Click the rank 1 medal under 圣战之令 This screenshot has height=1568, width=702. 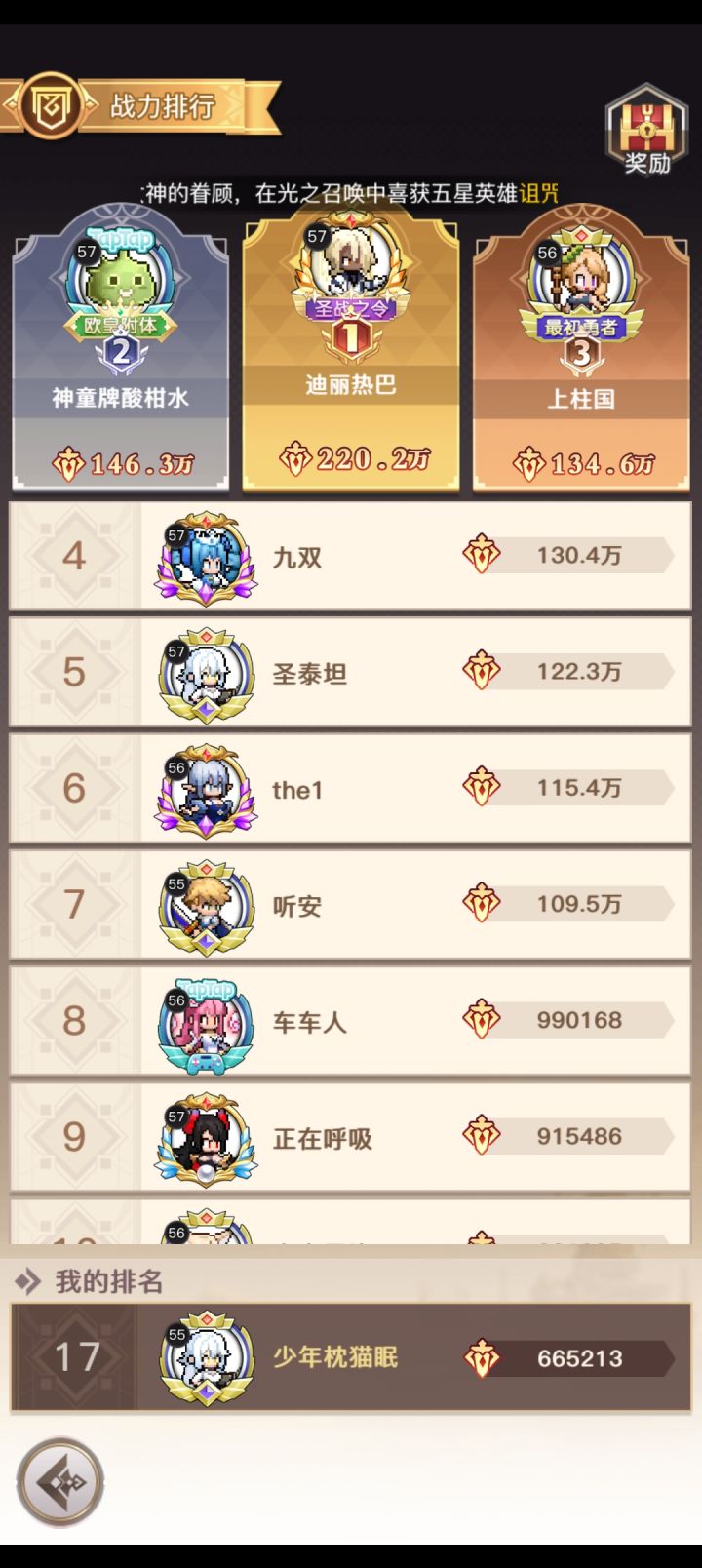(x=349, y=337)
